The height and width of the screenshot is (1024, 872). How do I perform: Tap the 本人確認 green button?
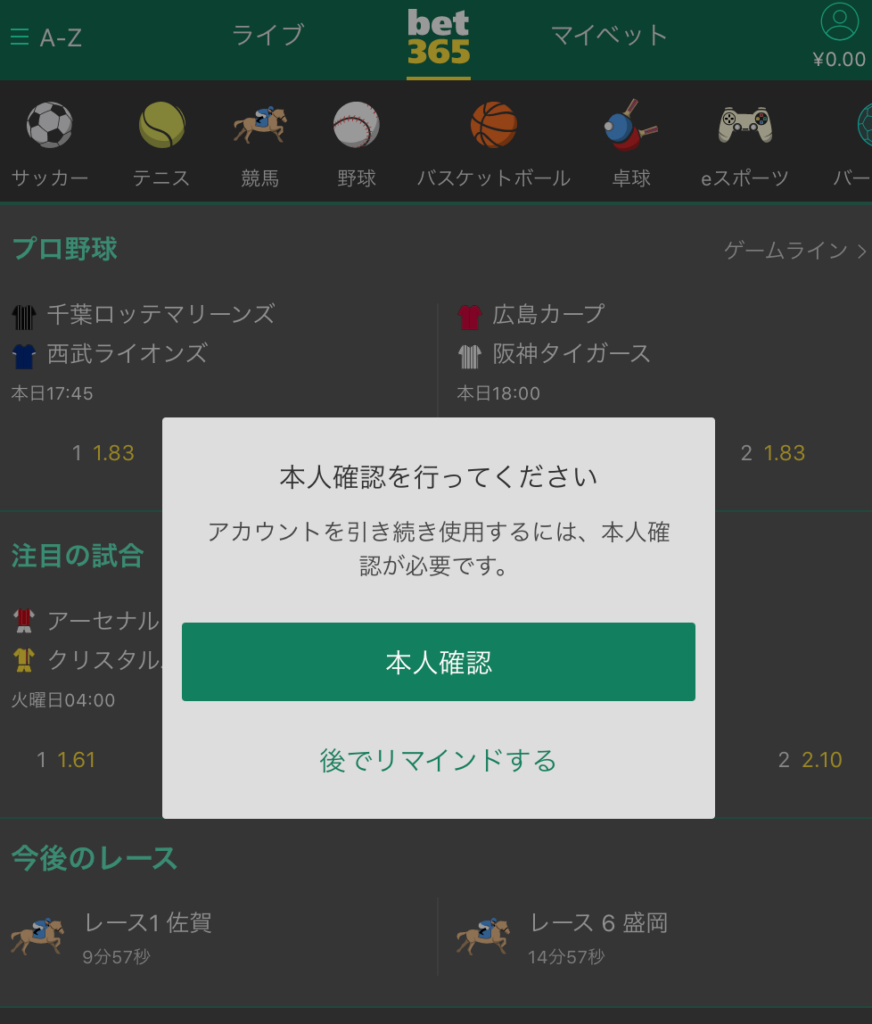pyautogui.click(x=438, y=662)
